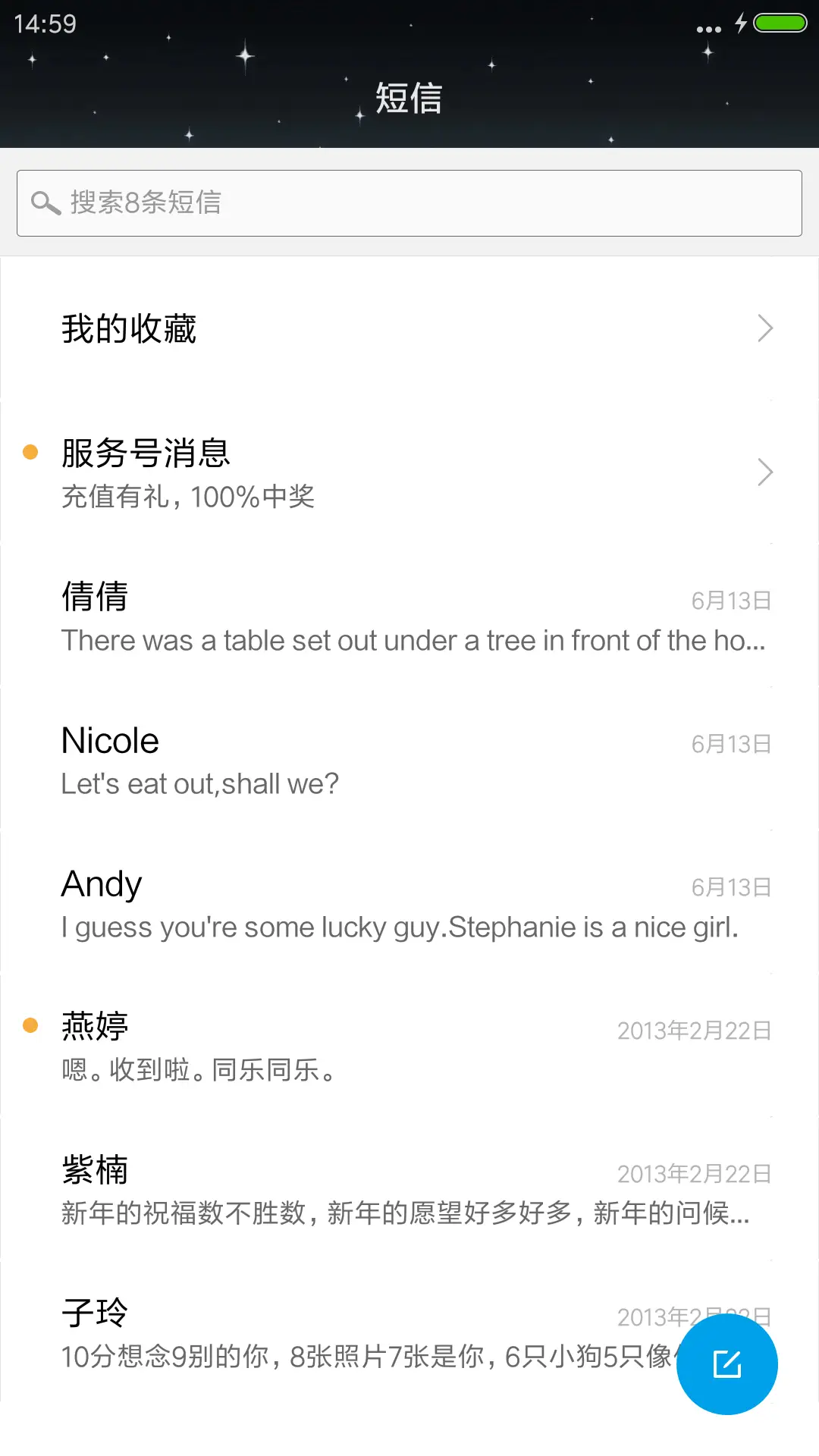Tap the ellipsis notification icon in status bar
Viewport: 819px width, 1456px height.
707,27
